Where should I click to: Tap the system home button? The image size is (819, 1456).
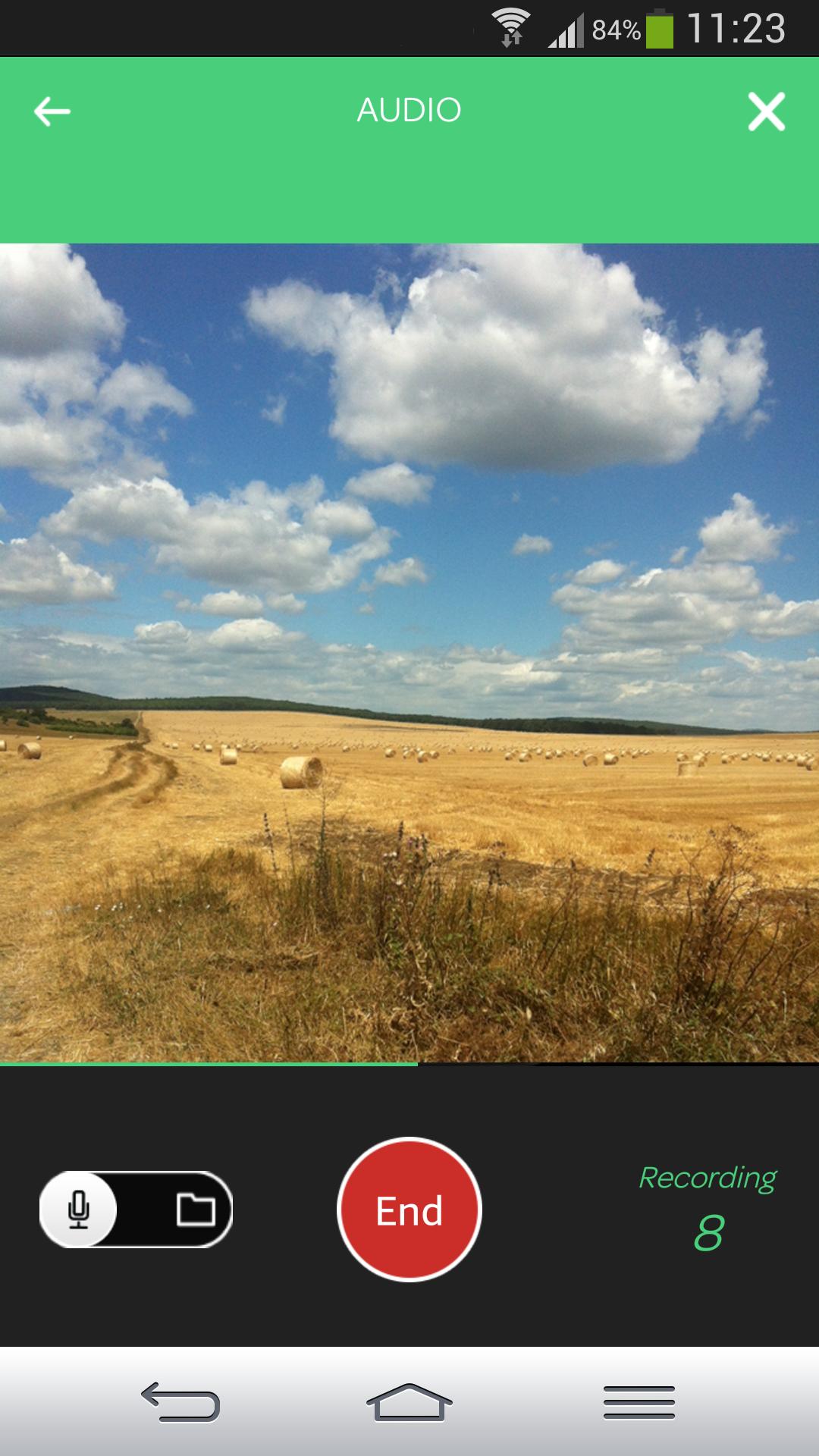[409, 1401]
